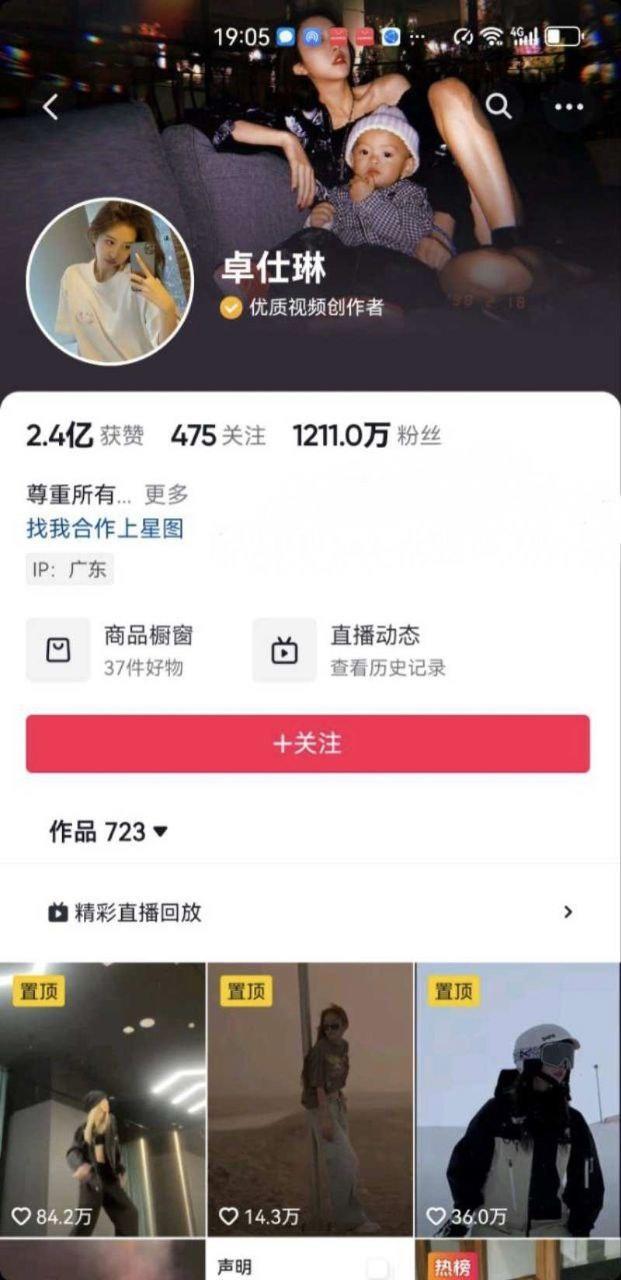Open the 找我合作上星图 link
This screenshot has width=621, height=1280.
(x=105, y=528)
